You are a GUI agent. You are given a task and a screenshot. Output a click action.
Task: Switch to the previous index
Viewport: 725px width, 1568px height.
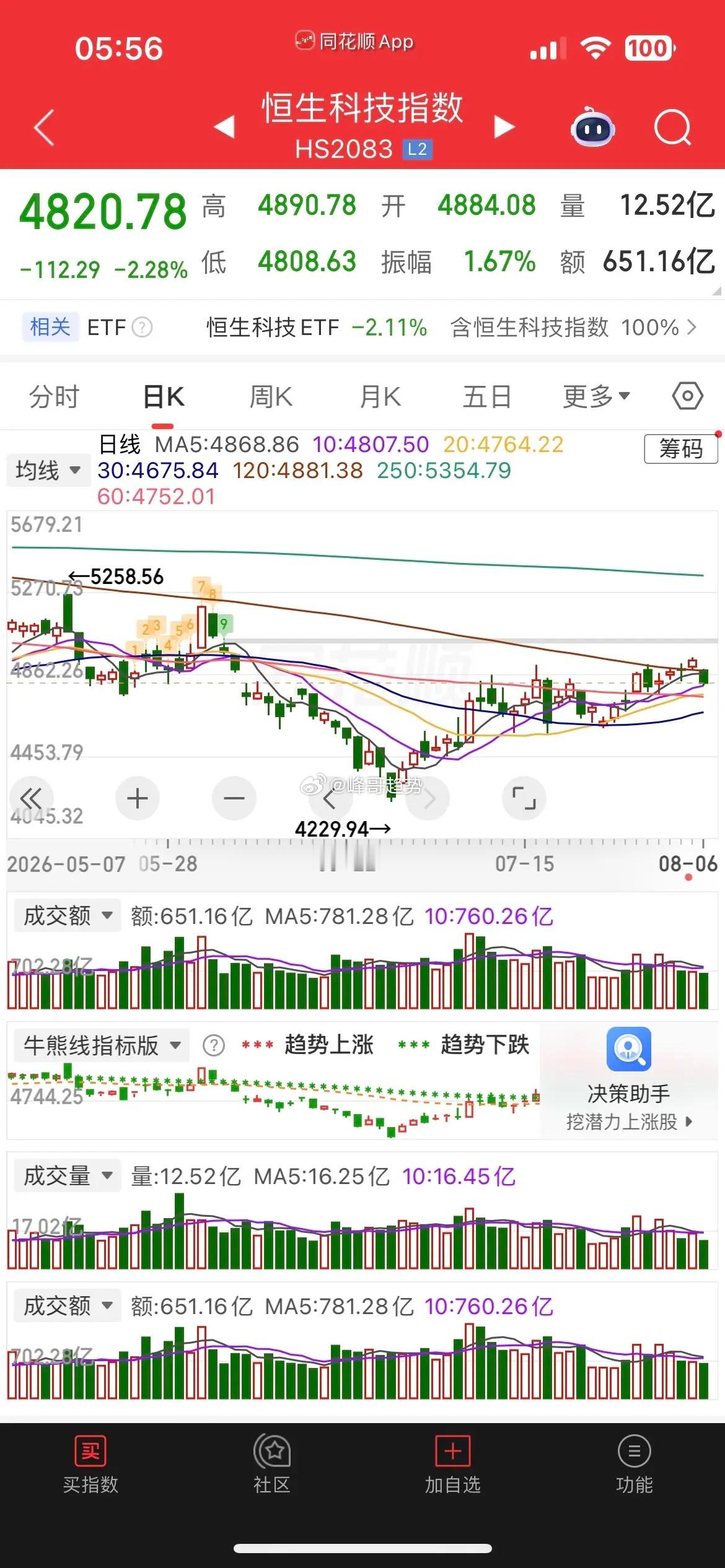coord(225,127)
